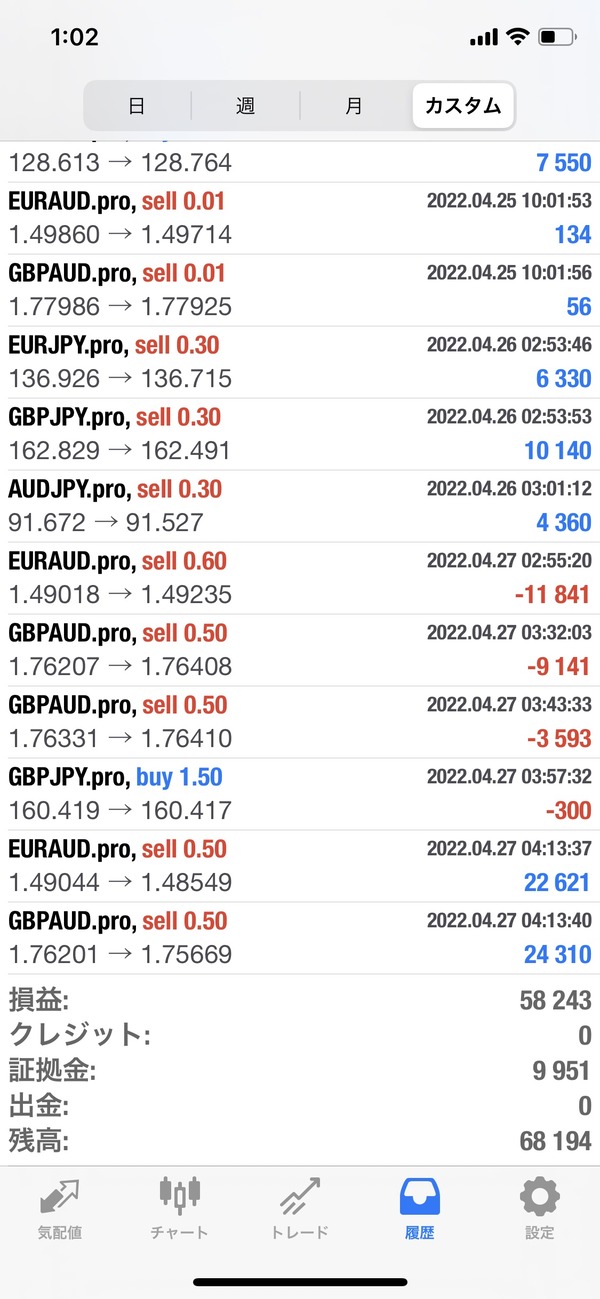This screenshot has width=600, height=1299.
Task: Open the 設定 settings tab
Action: pyautogui.click(x=539, y=1208)
